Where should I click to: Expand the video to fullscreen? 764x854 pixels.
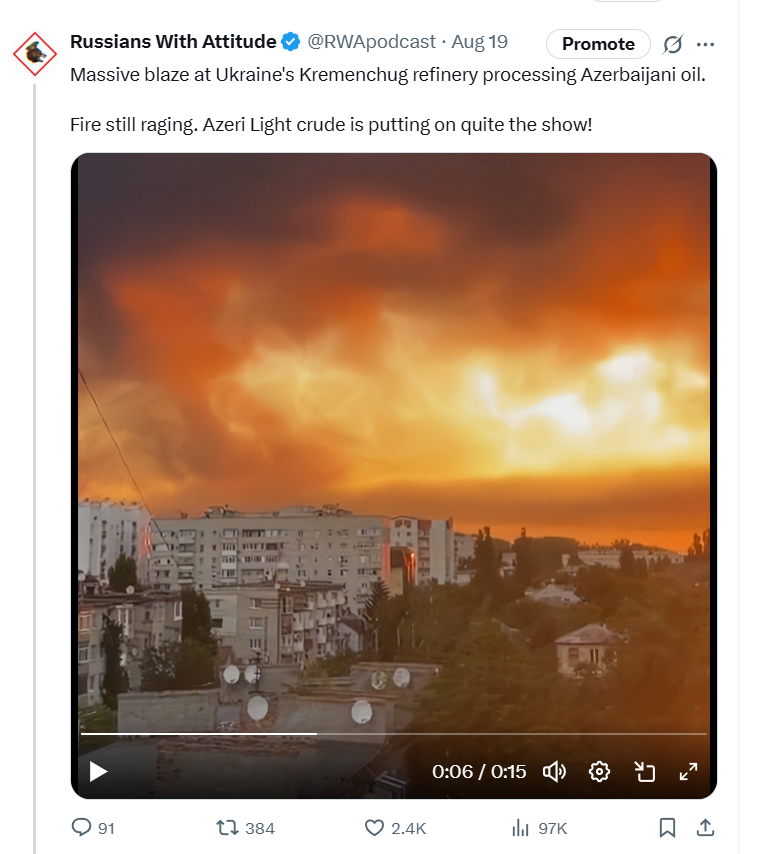(688, 771)
